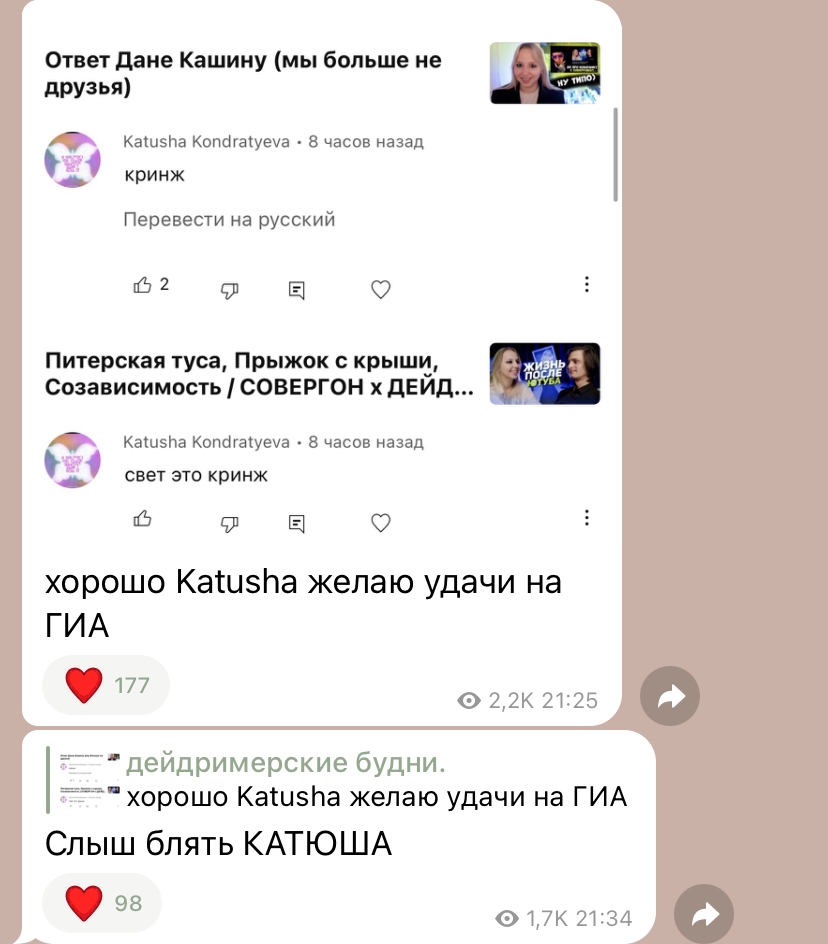
Task: Open the YouTube comments screenshot in the post
Action: (x=320, y=280)
